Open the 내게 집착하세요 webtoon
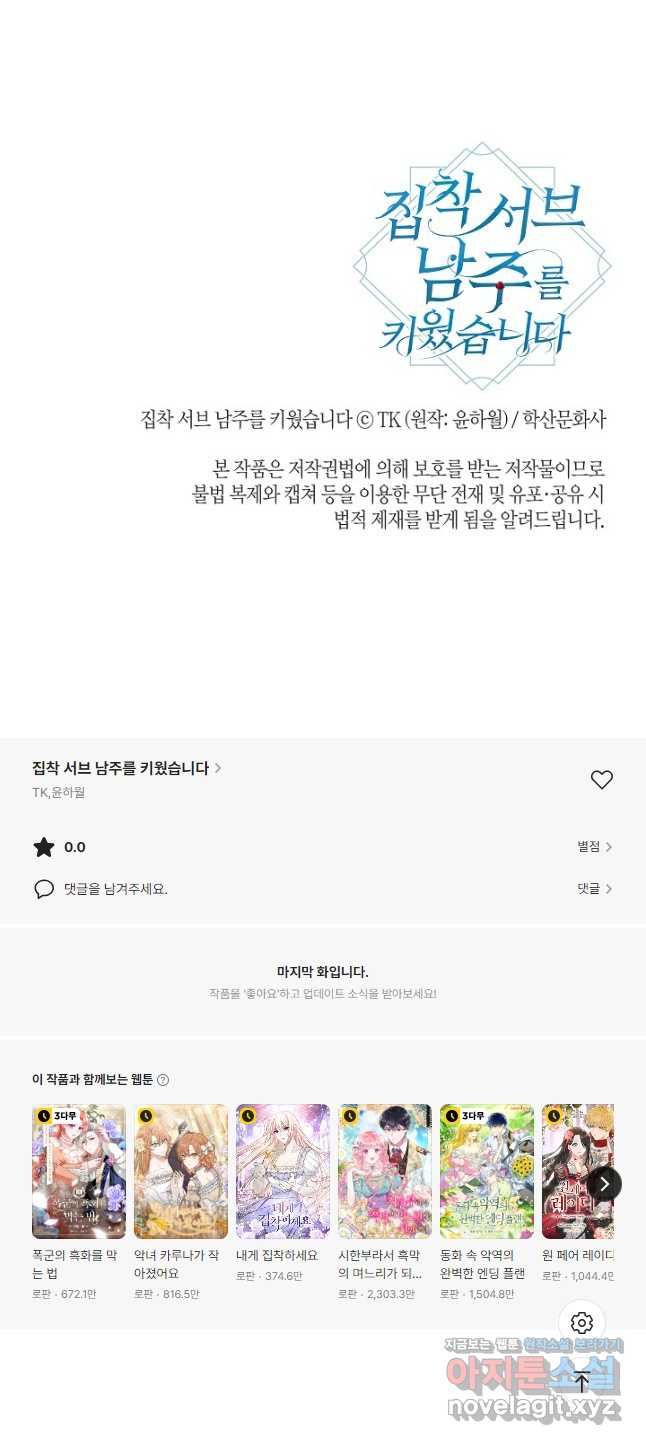Screen dimensions: 646x1445 click(x=283, y=1171)
